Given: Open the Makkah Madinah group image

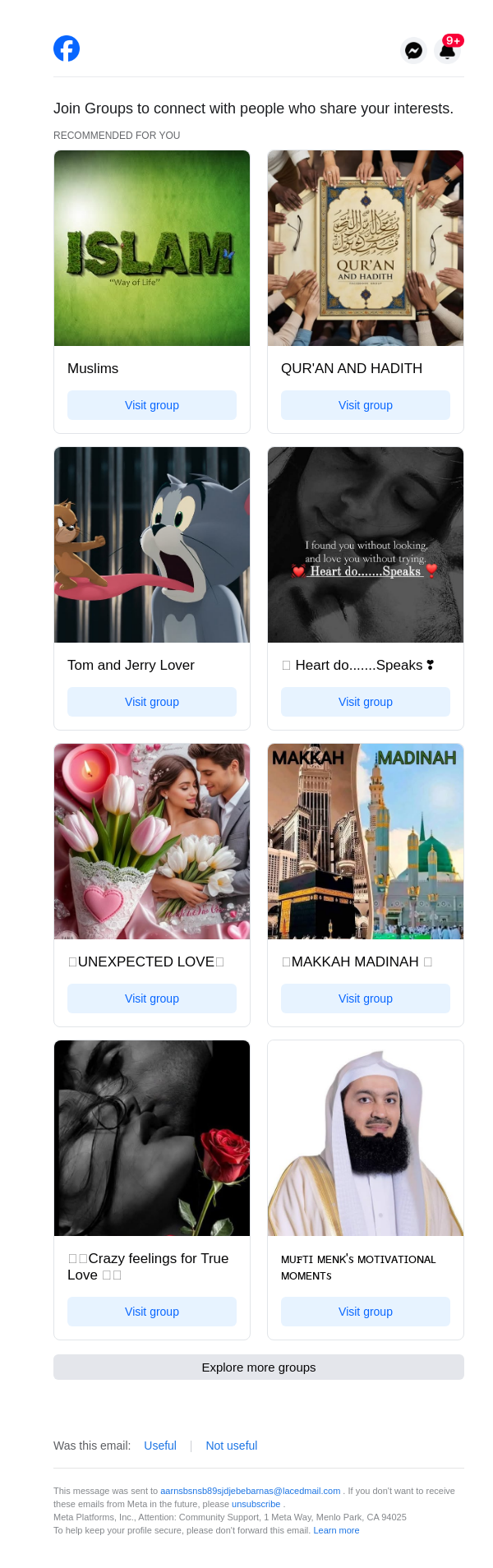Looking at the screenshot, I should [366, 842].
